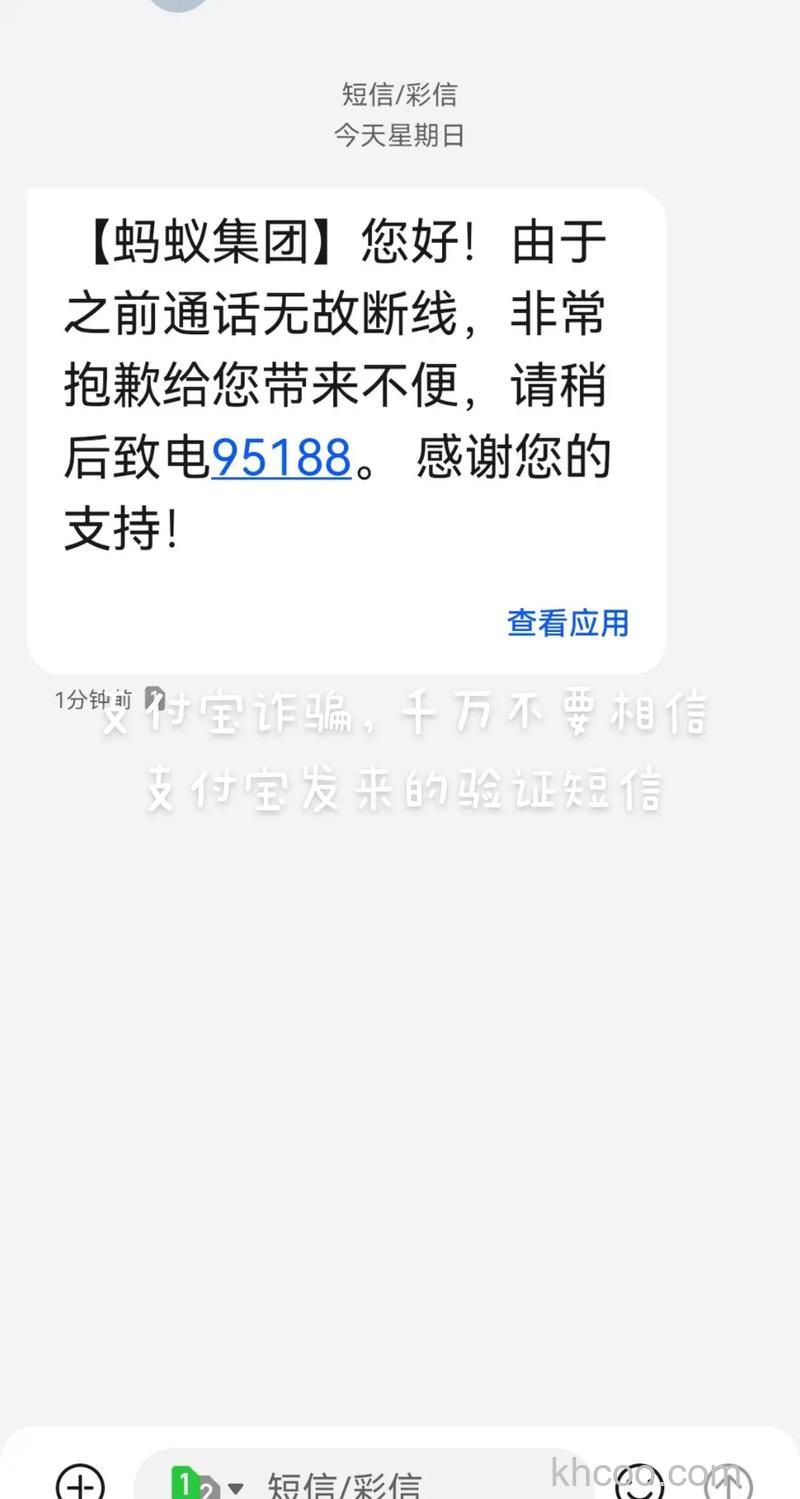Click the SIM indicator beside the timestamp
The image size is (800, 1499).
tap(153, 700)
